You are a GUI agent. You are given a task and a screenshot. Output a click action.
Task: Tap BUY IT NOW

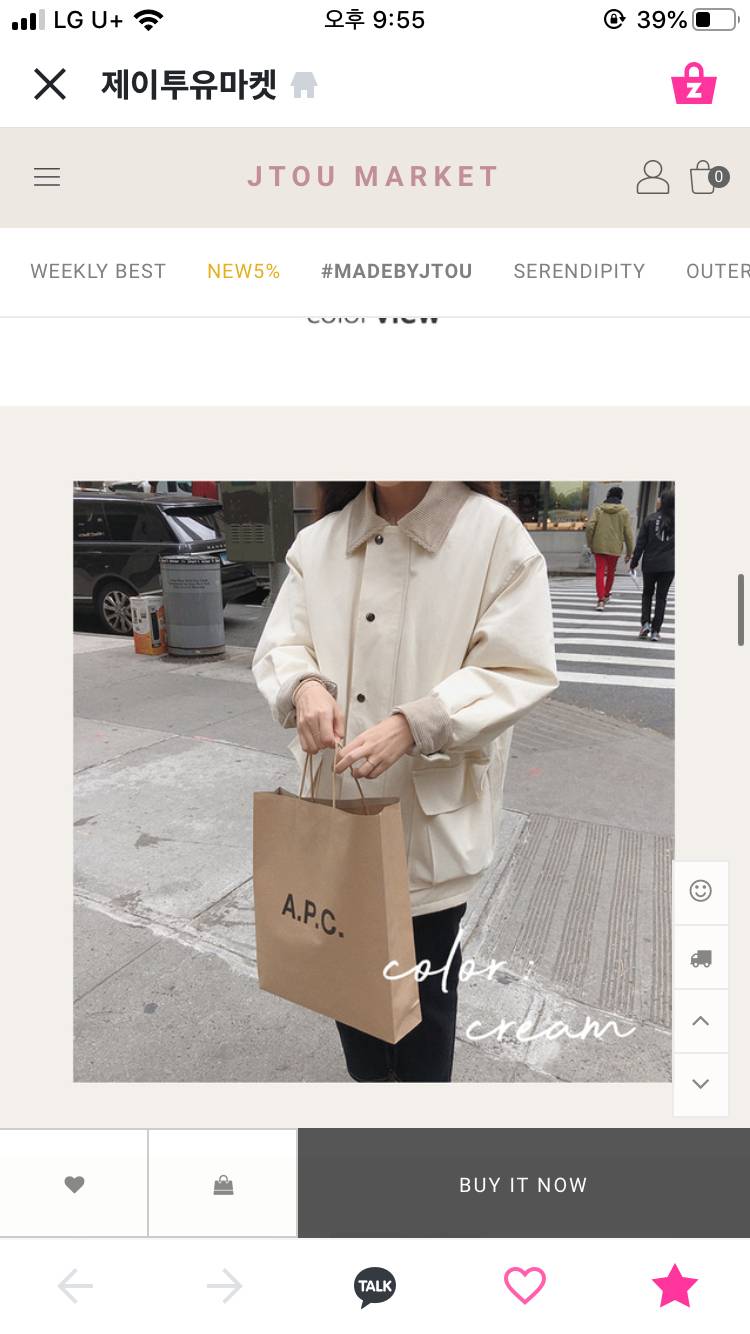(523, 1185)
